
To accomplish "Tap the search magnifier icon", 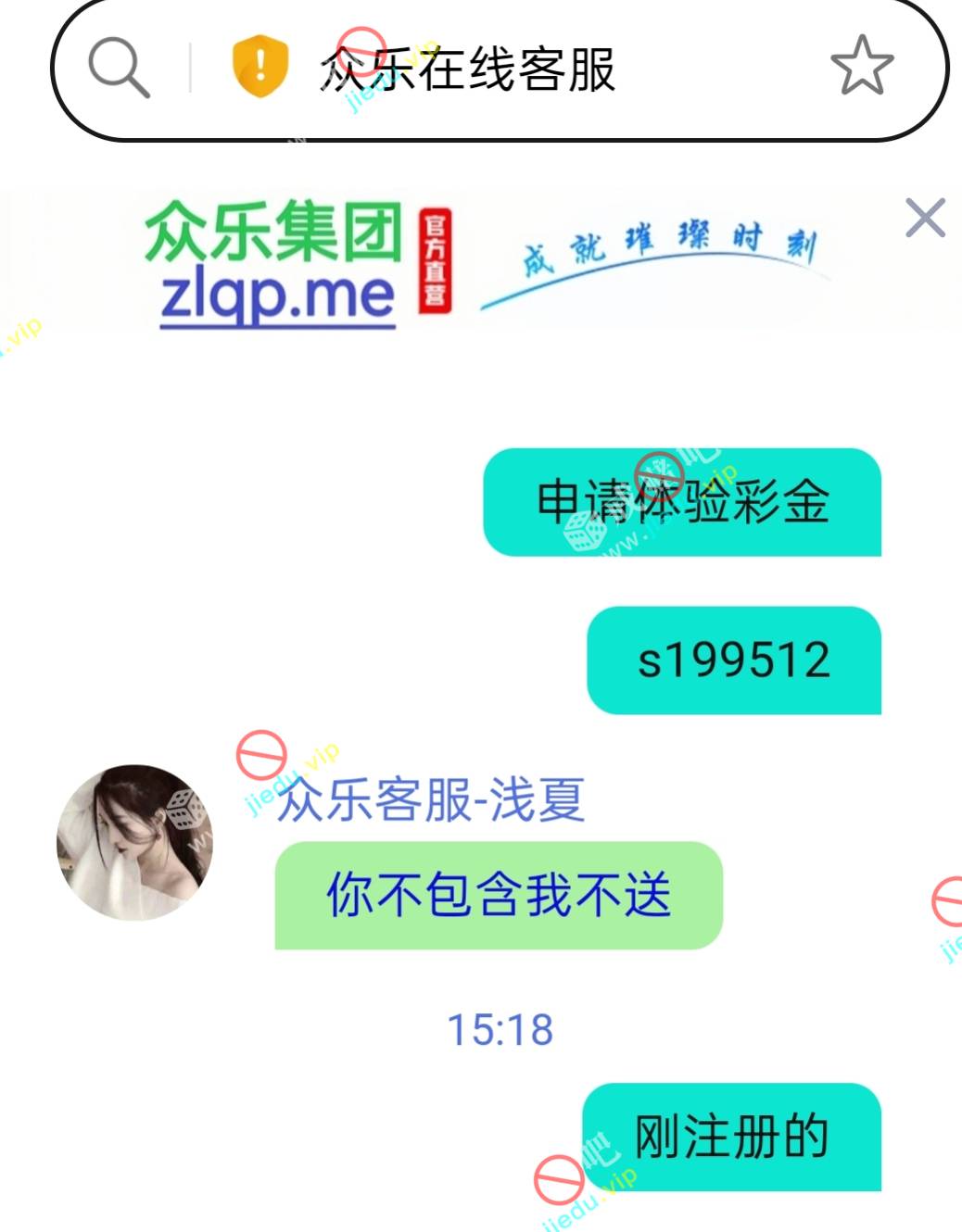I will click(x=119, y=67).
